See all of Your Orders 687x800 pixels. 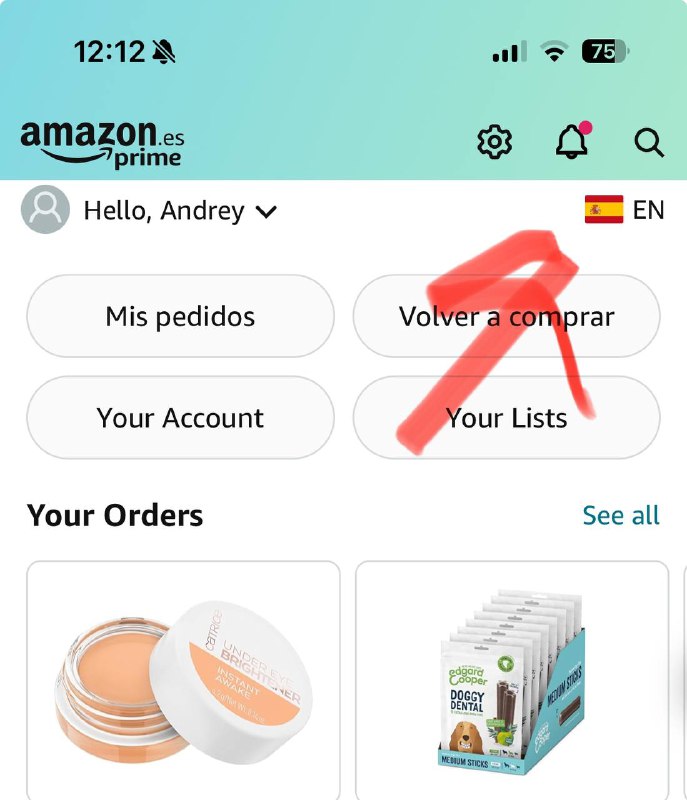pyautogui.click(x=620, y=515)
